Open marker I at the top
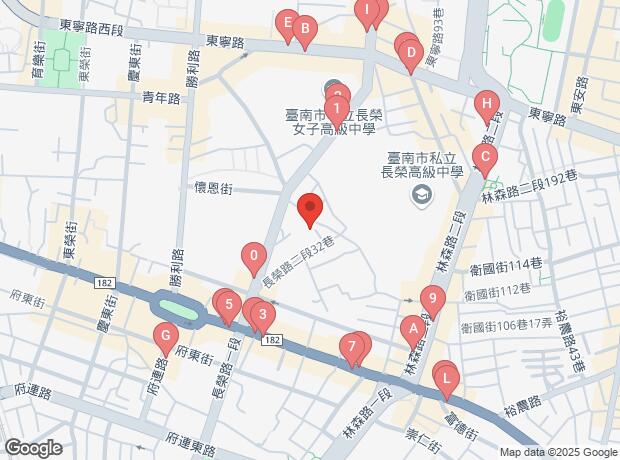The image size is (620, 460). pyautogui.click(x=368, y=11)
